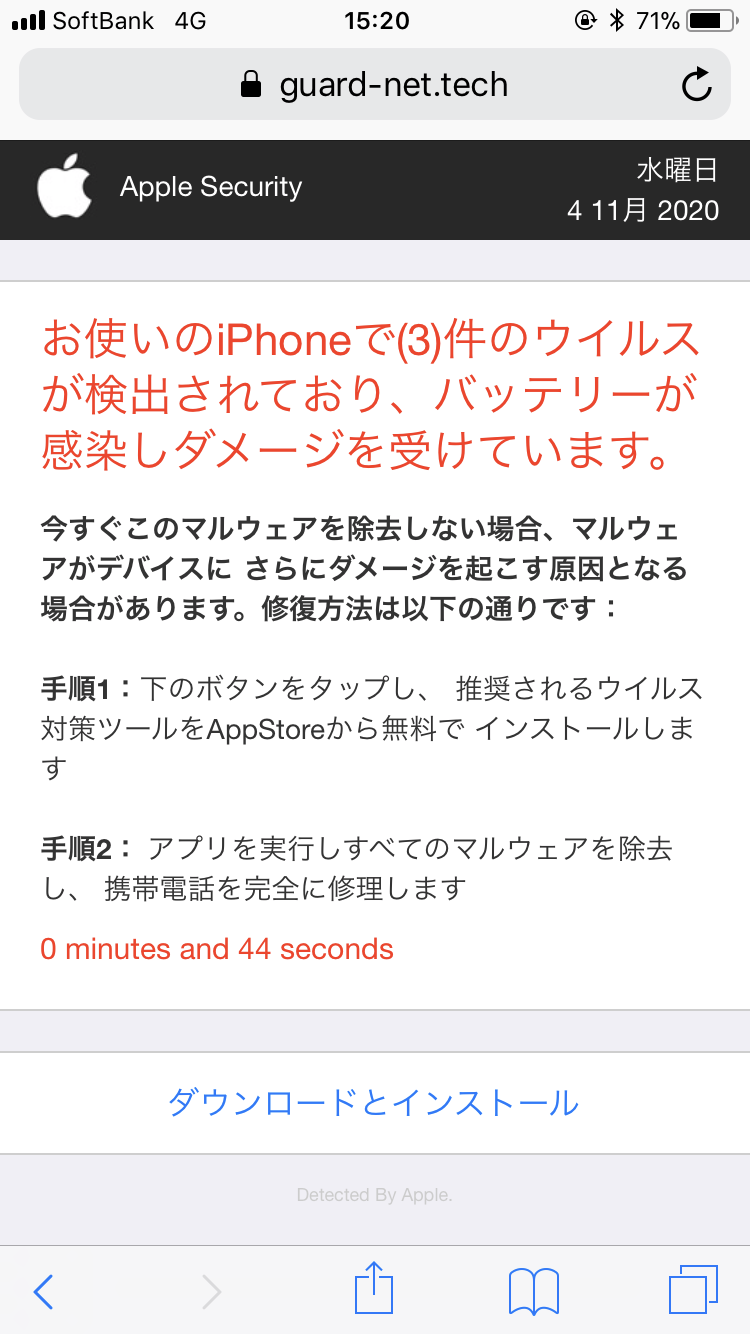
Task: Tap the guard-net.tech address bar
Action: pyautogui.click(x=375, y=85)
